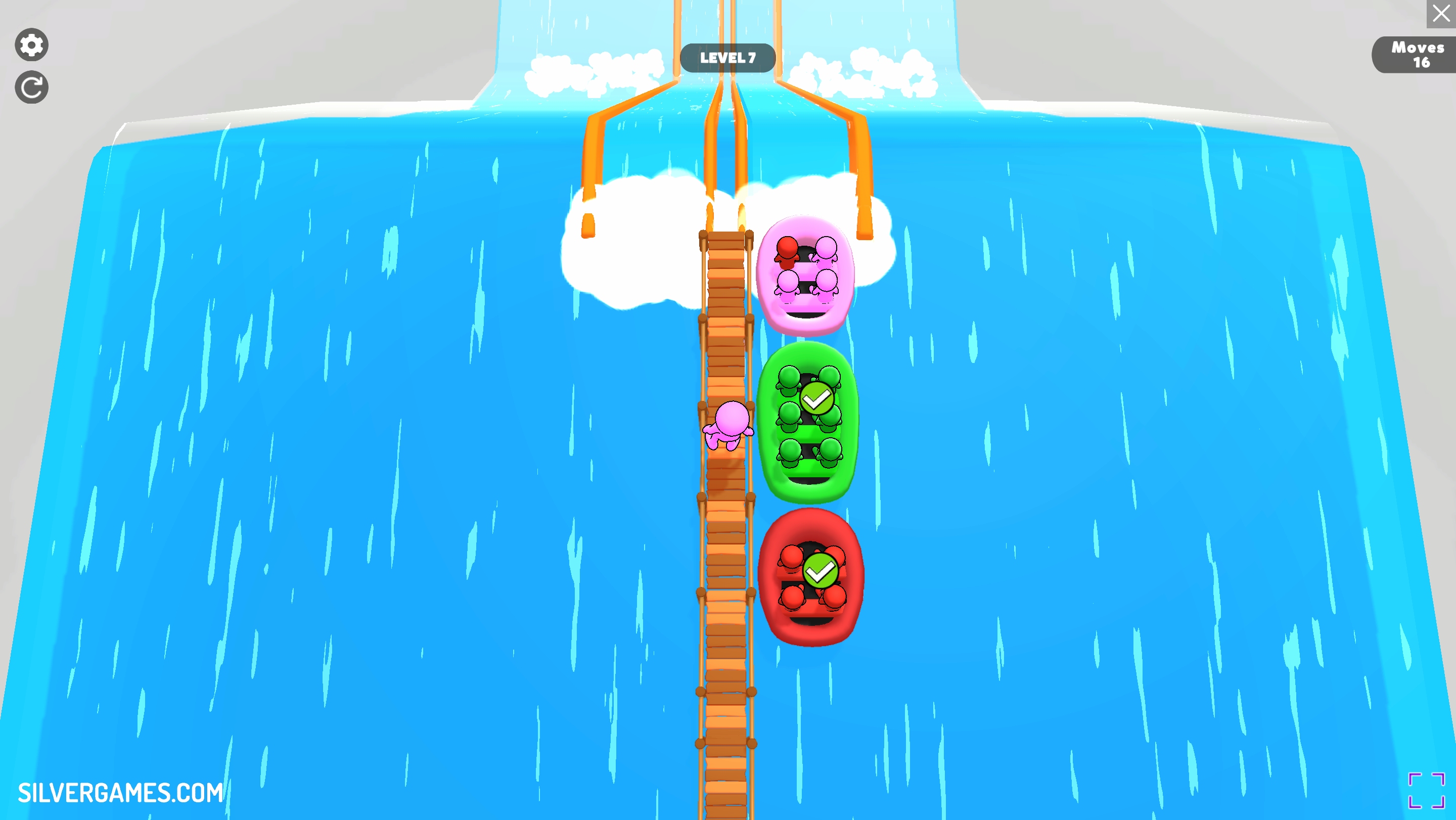Select the red raft

(x=811, y=577)
